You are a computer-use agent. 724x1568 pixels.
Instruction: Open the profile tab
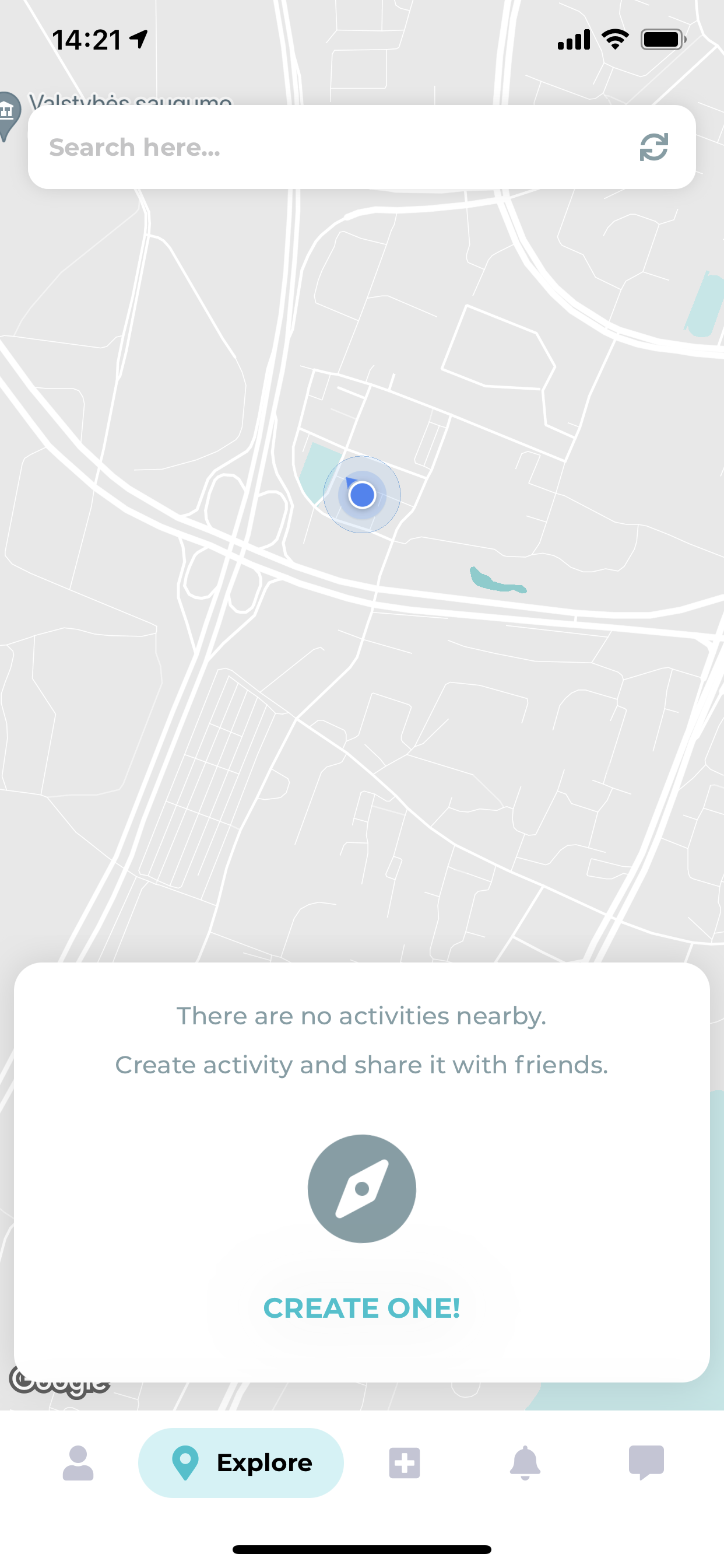tap(78, 1462)
